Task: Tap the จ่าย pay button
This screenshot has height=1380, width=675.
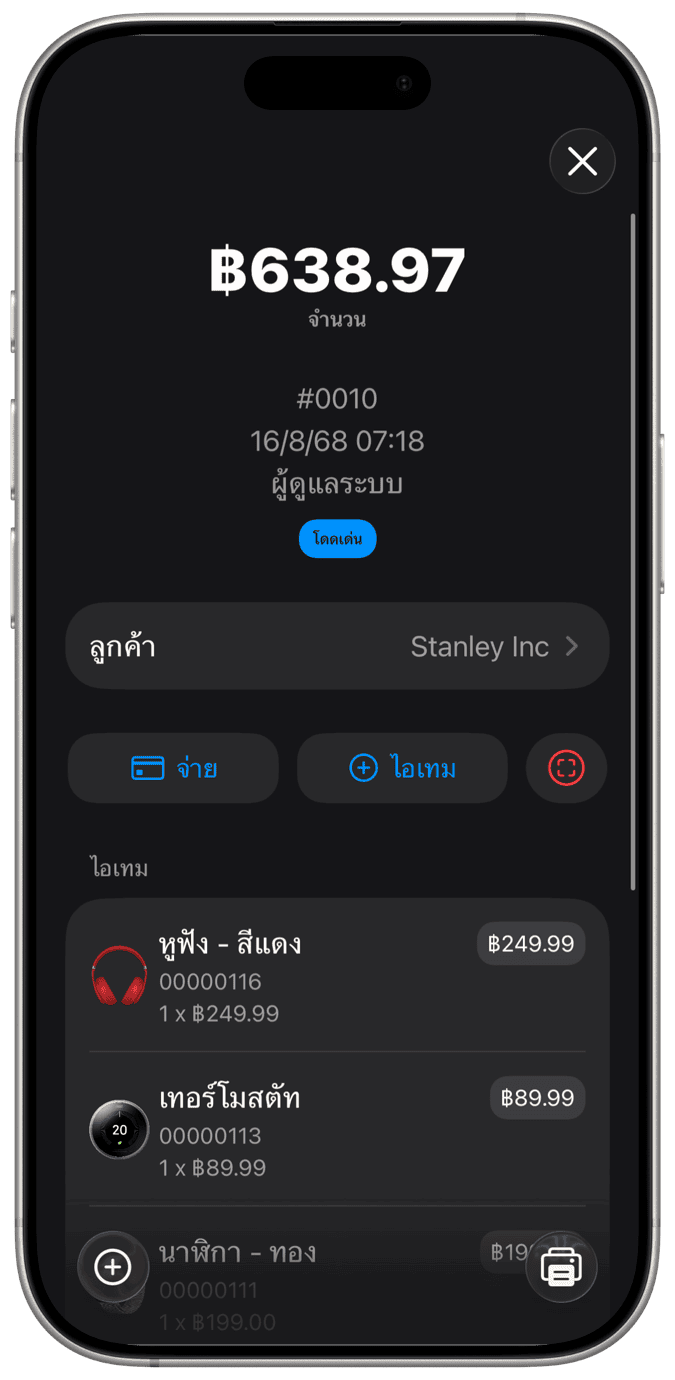Action: [x=173, y=768]
